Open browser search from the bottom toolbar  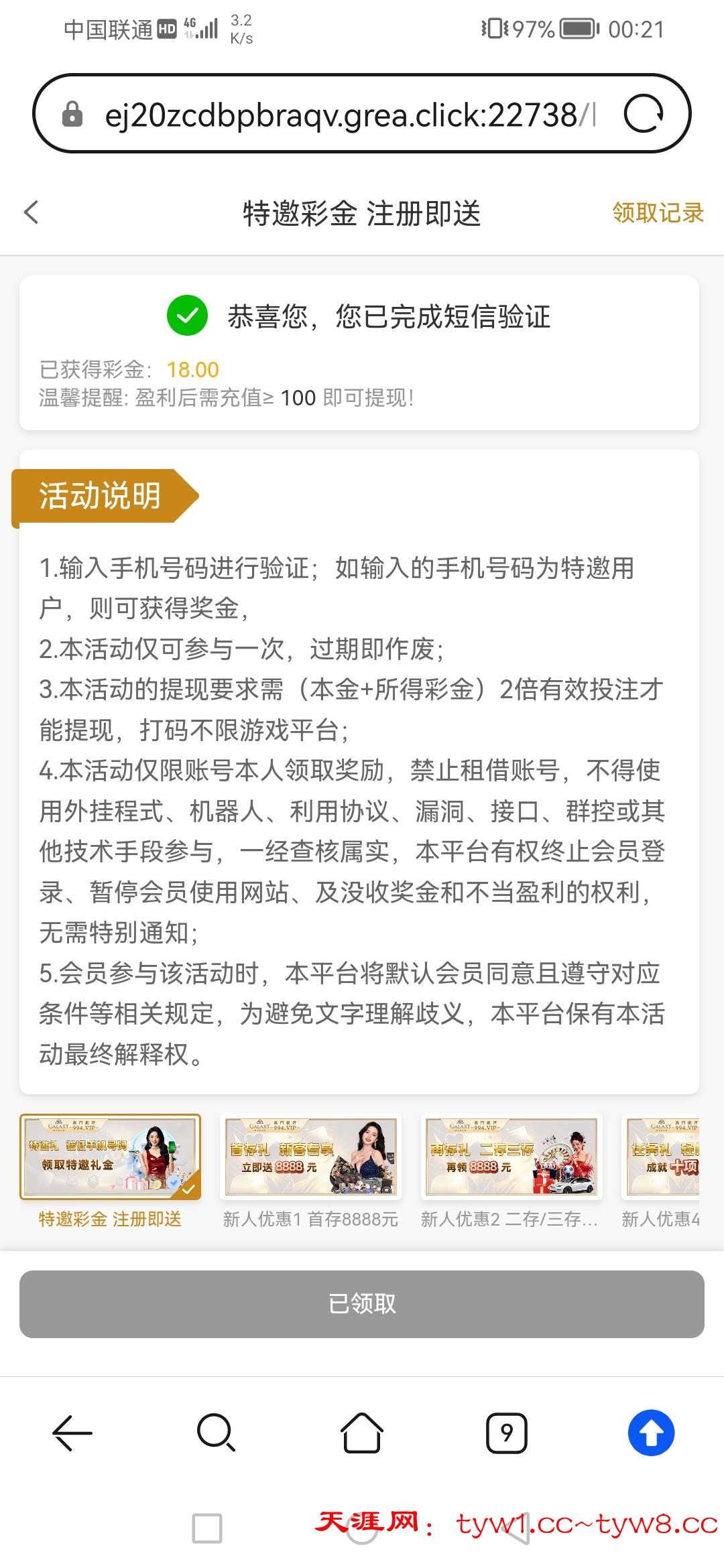tap(216, 1433)
